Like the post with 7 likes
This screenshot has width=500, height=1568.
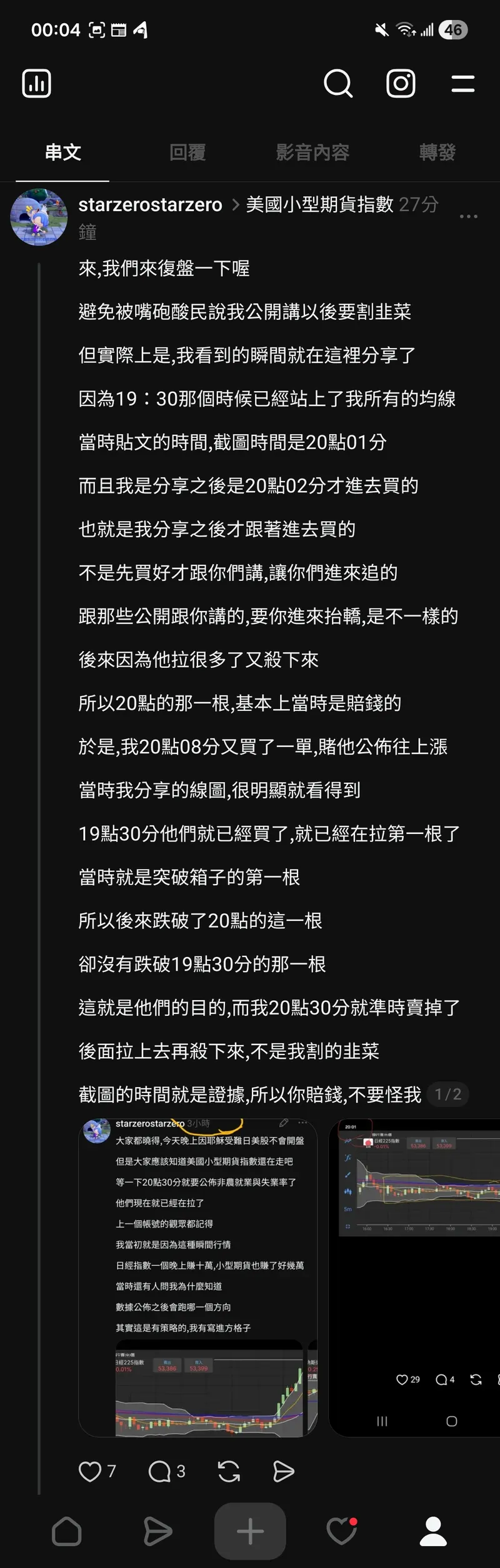[90, 1471]
